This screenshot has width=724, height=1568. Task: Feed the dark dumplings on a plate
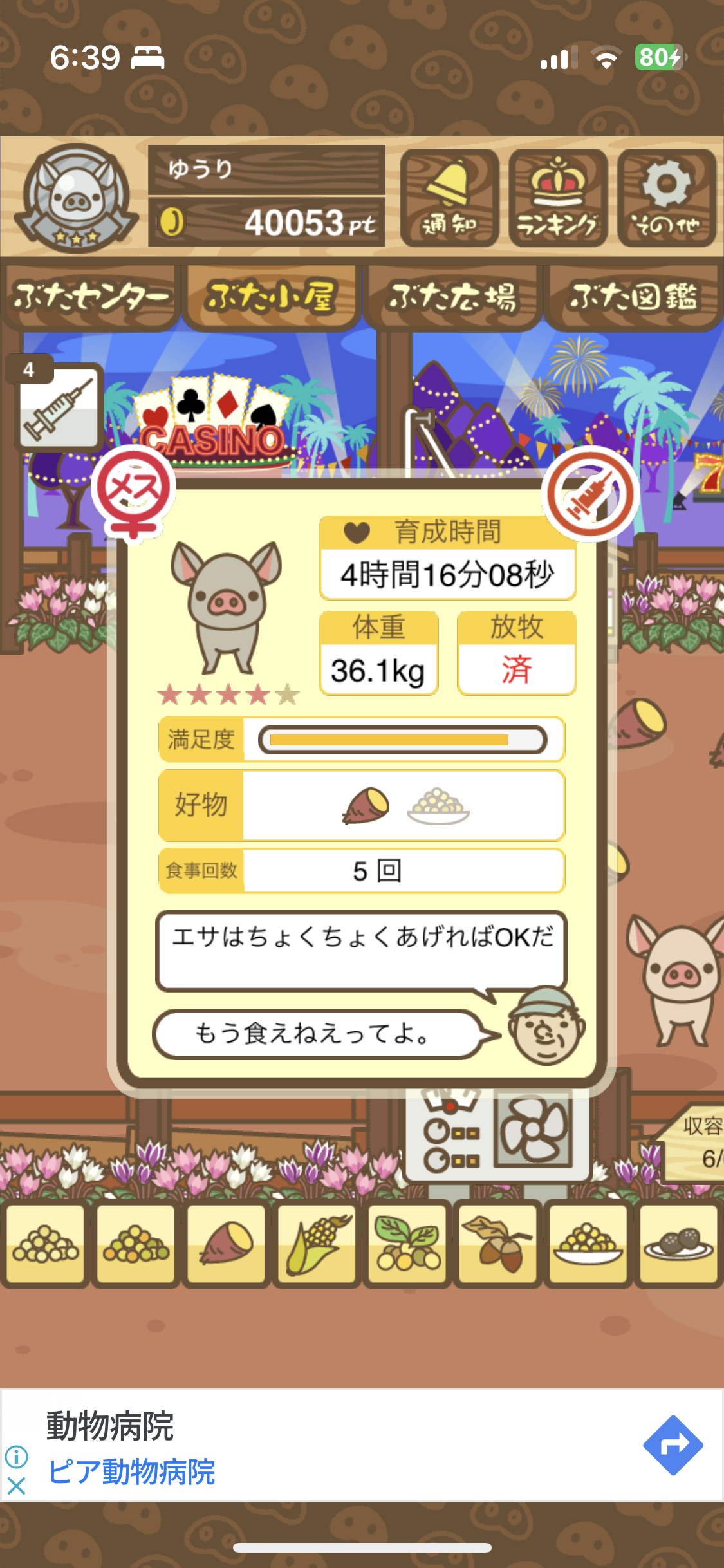(678, 1244)
